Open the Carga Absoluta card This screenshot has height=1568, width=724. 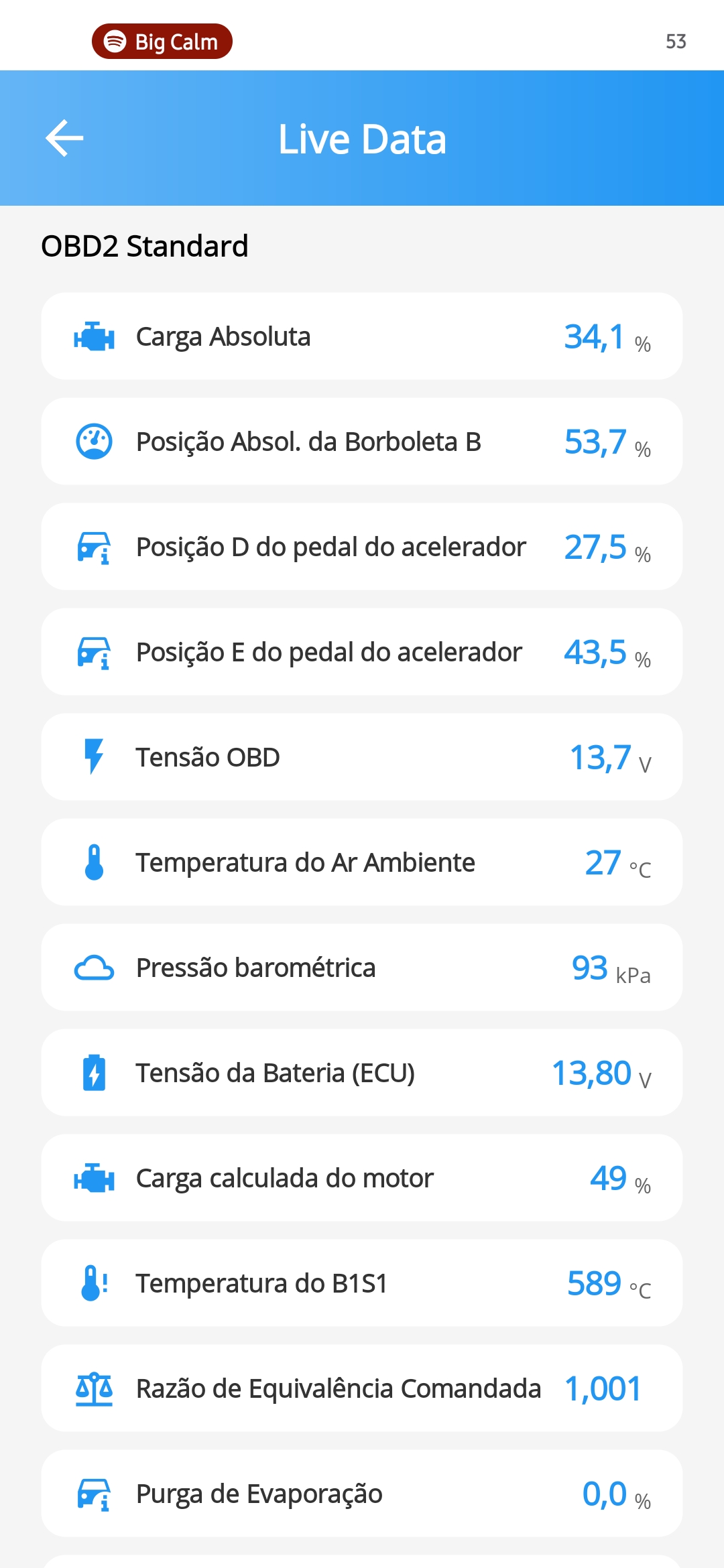click(x=362, y=336)
